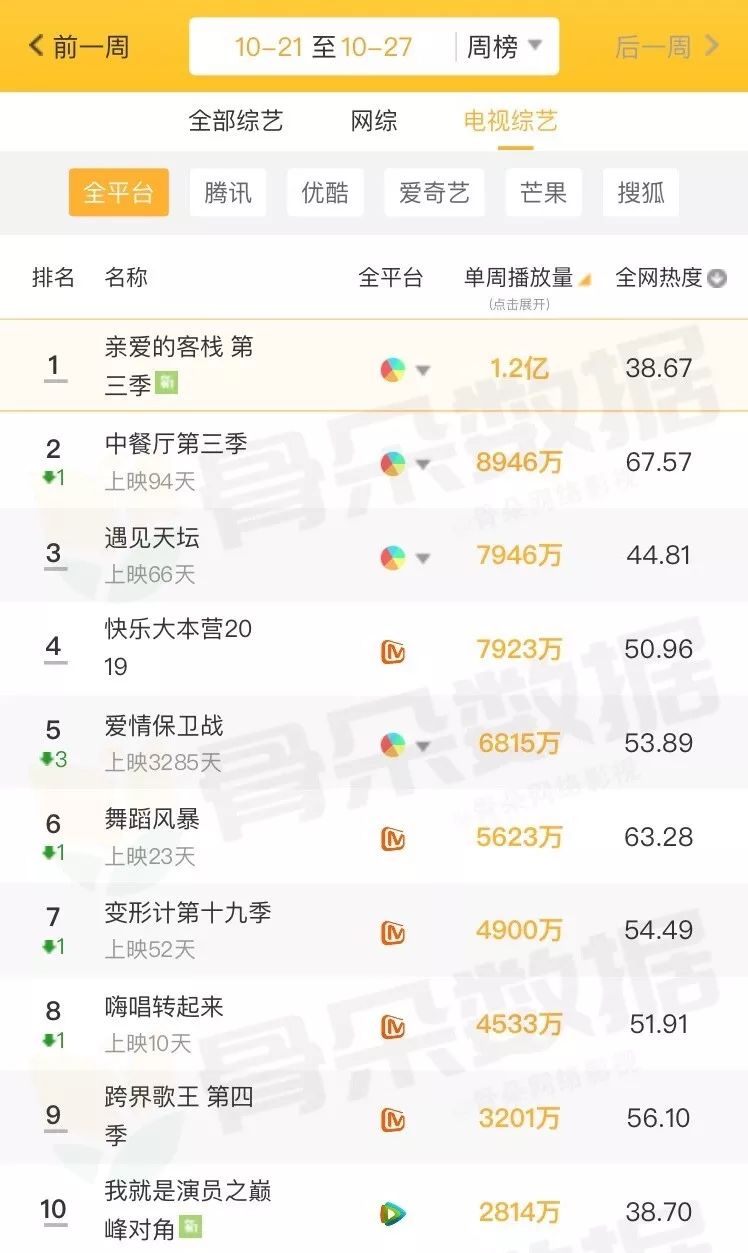The height and width of the screenshot is (1253, 748).
Task: Filter by 优酷 platform
Action: [x=325, y=192]
